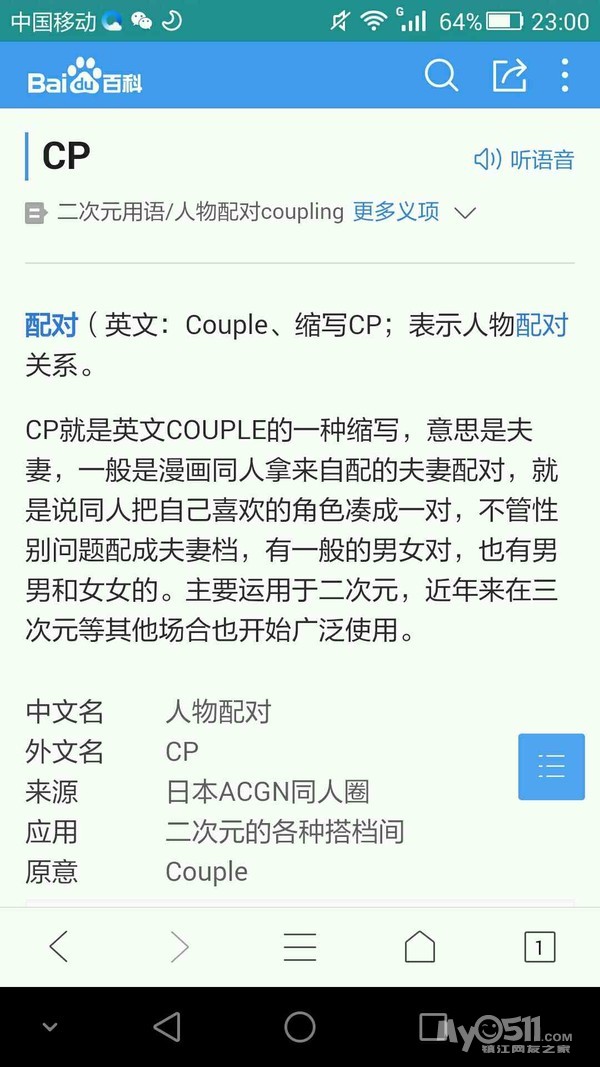The height and width of the screenshot is (1067, 600).
Task: Open the three-dot overflow menu
Action: [565, 75]
